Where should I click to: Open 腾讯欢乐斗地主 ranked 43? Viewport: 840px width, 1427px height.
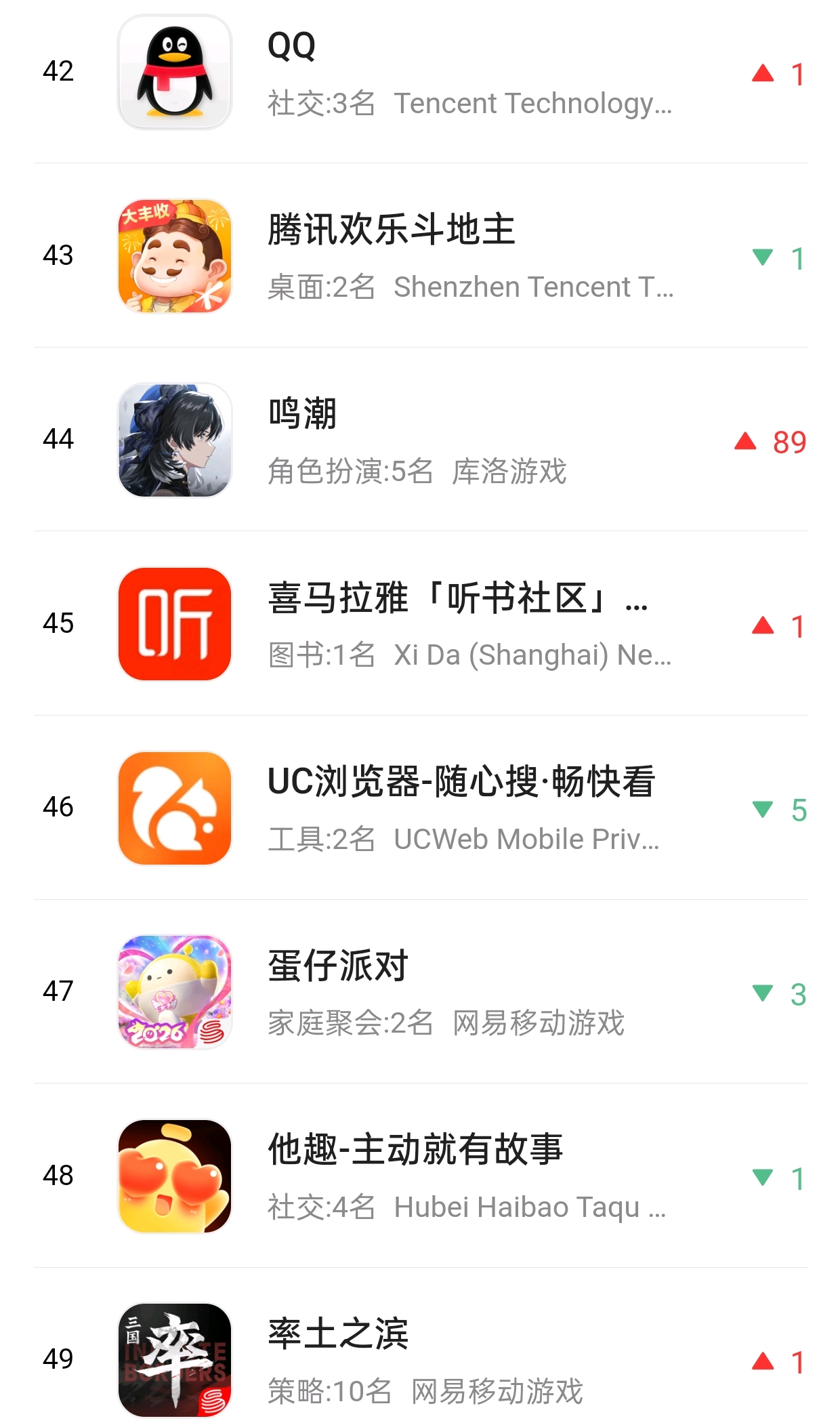(420, 256)
